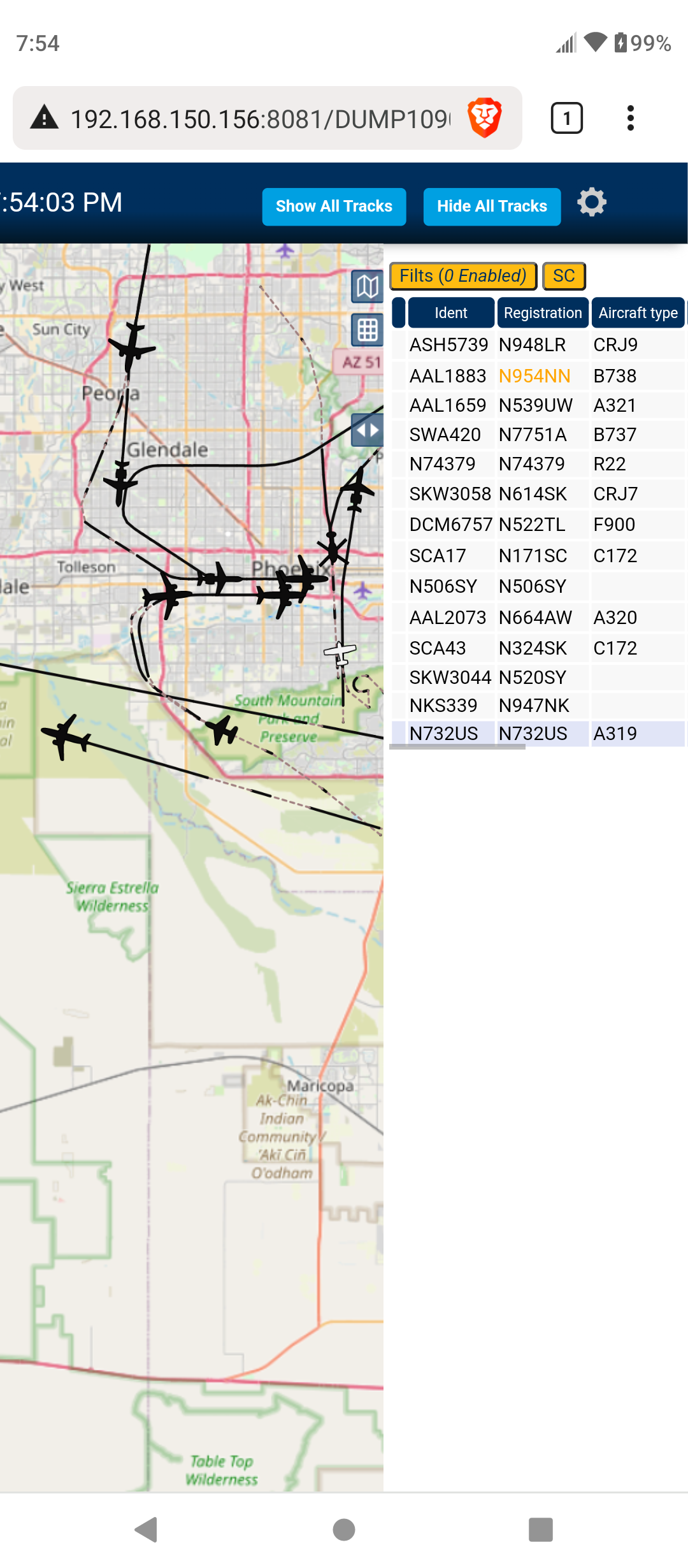Sort by Aircraft type column
The width and height of the screenshot is (688, 1568).
pyautogui.click(x=638, y=313)
